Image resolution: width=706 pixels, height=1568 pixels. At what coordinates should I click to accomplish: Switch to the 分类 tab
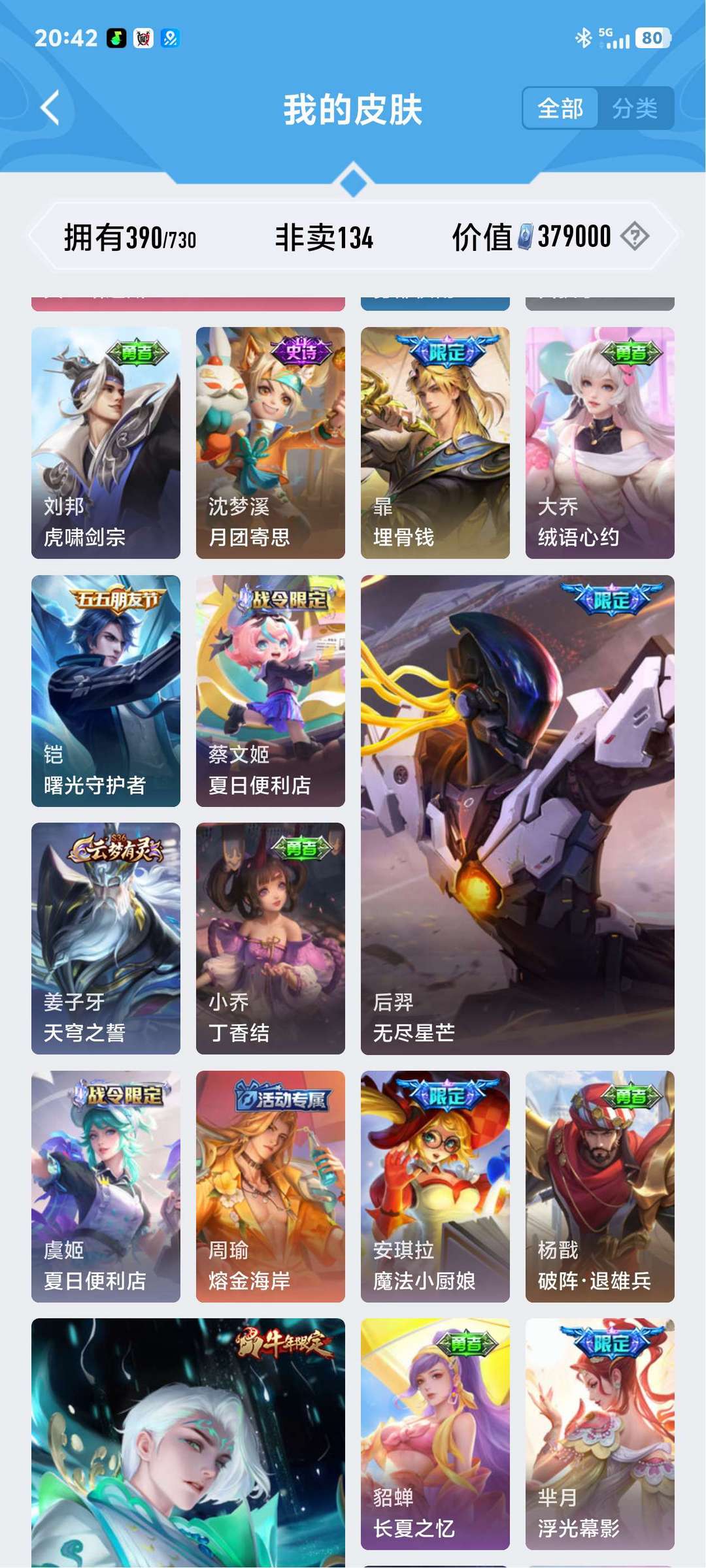(x=635, y=108)
